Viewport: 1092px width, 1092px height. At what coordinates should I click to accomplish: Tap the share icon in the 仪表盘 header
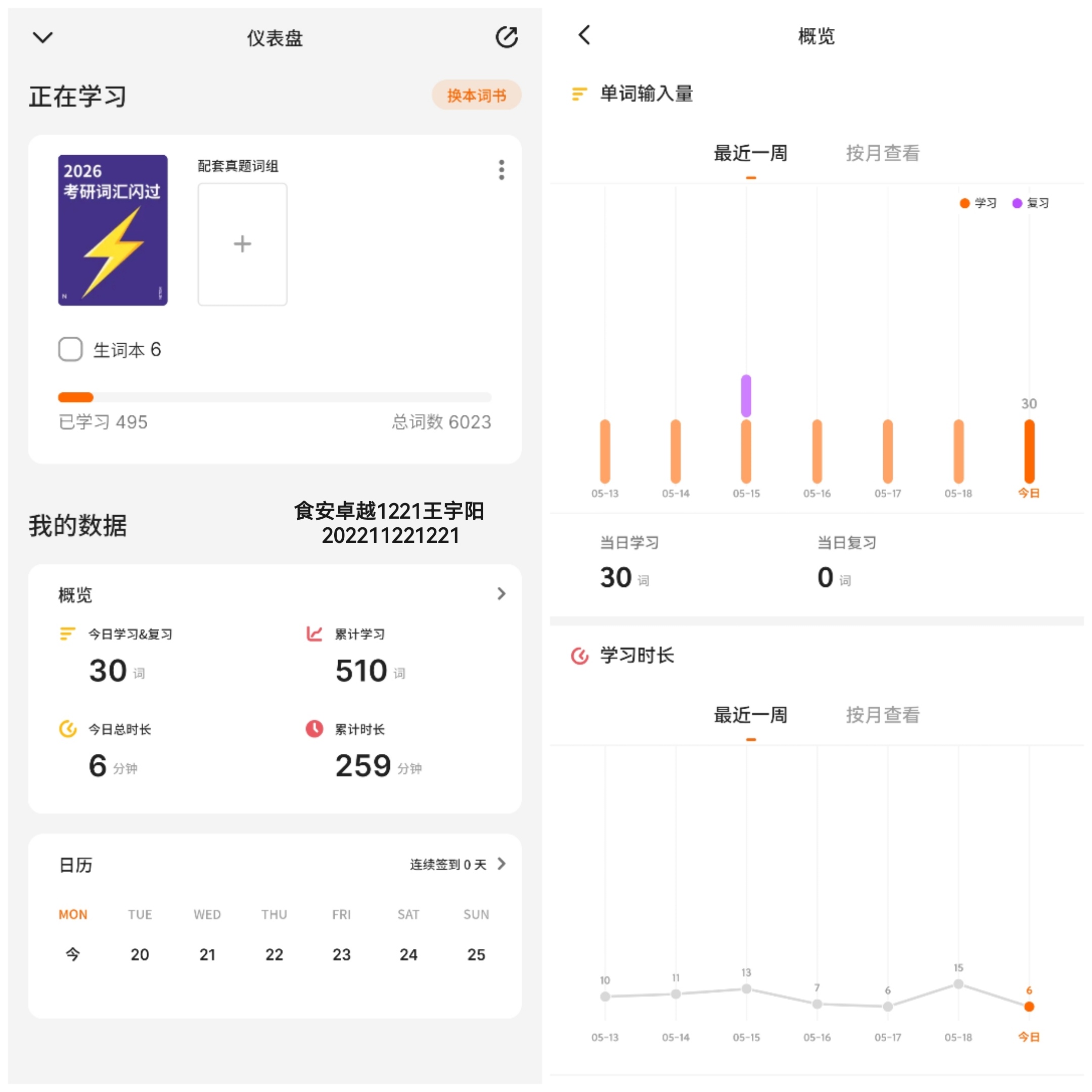[x=507, y=37]
